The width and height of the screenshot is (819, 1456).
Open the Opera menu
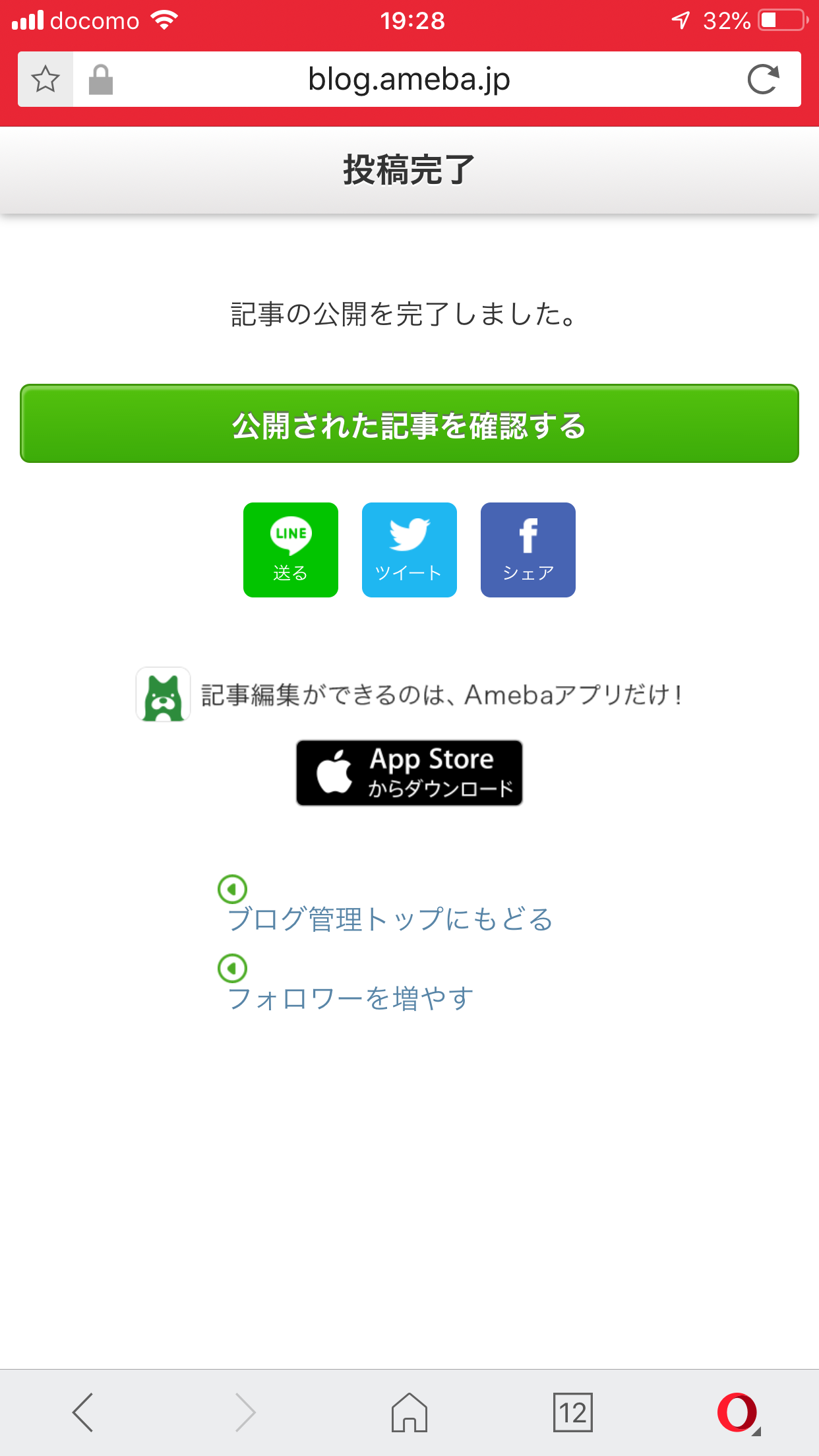click(738, 1412)
